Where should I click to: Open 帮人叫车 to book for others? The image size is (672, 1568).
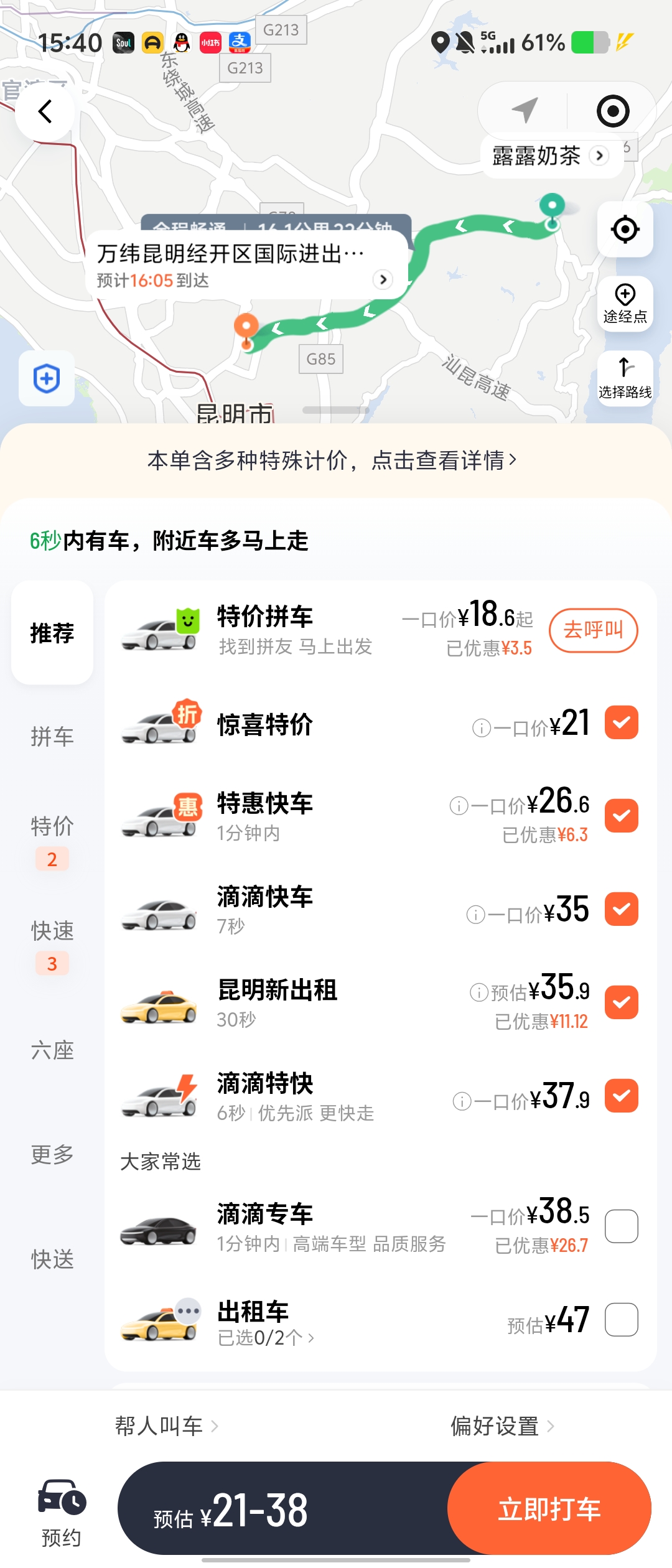coord(166,1426)
